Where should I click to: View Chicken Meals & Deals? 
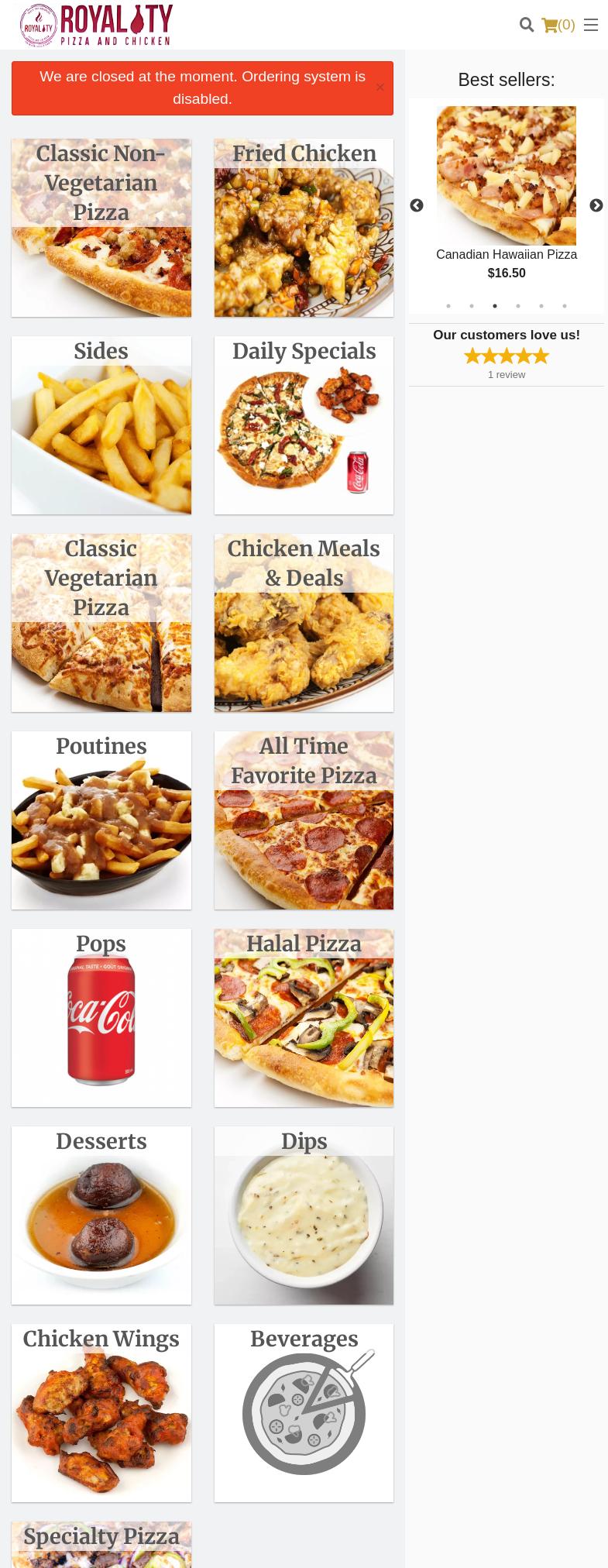[x=304, y=623]
